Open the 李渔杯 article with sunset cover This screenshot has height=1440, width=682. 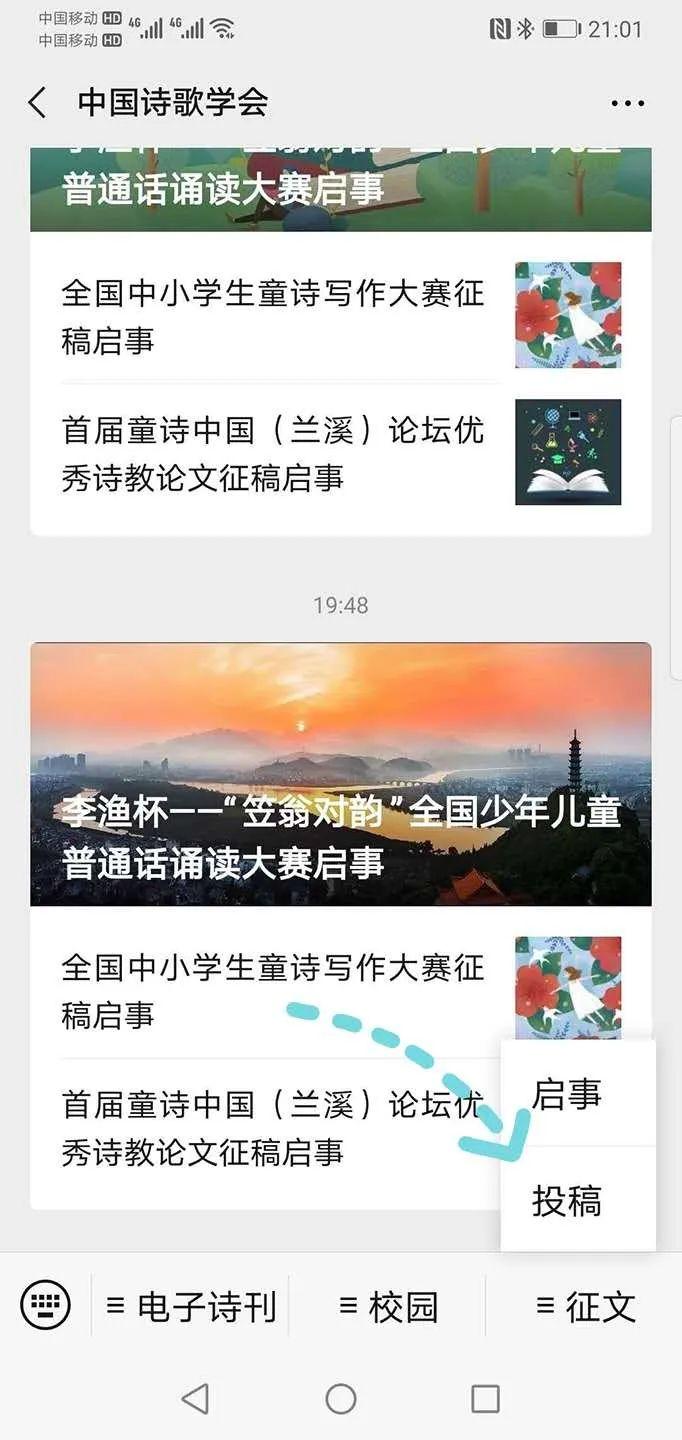(341, 775)
